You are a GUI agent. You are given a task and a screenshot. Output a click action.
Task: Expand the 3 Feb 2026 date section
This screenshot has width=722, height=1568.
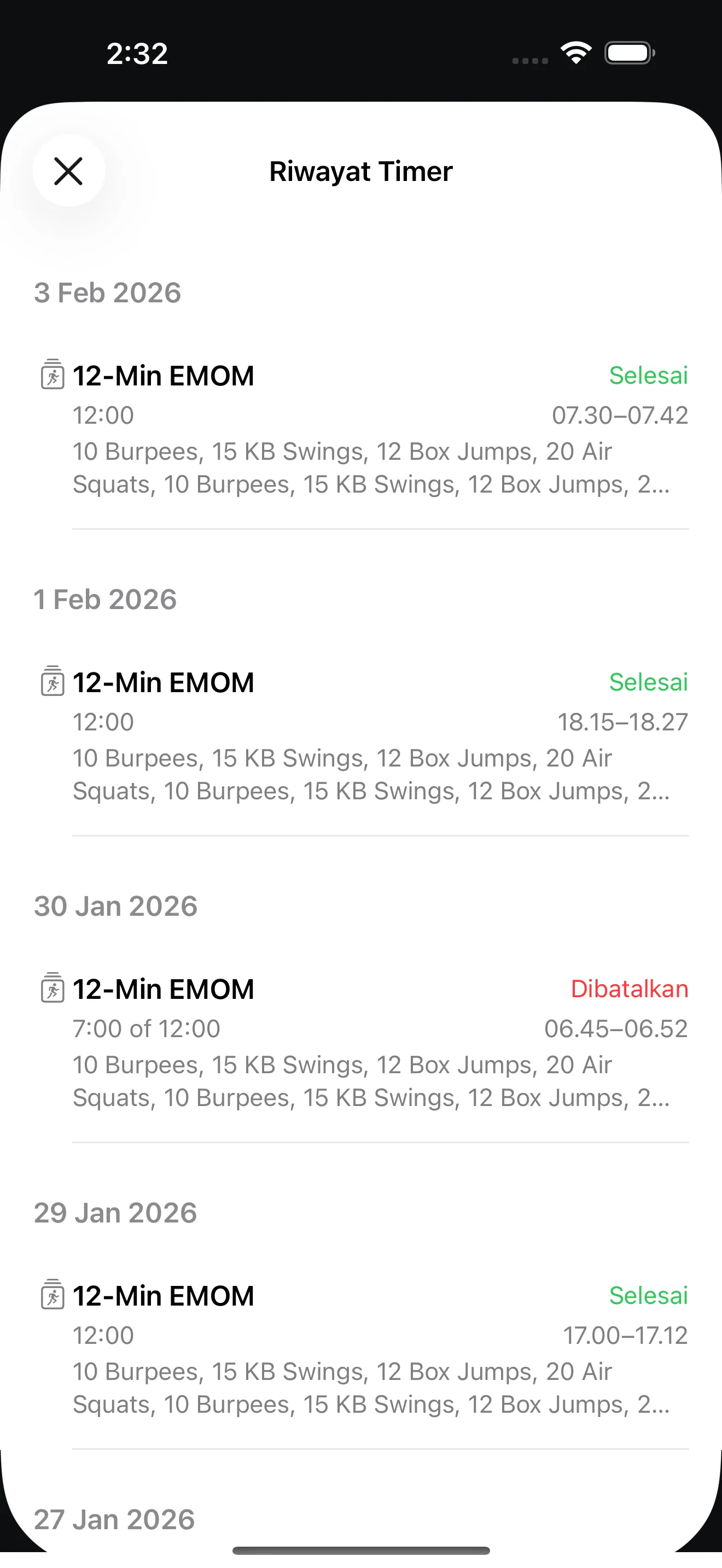click(x=107, y=292)
